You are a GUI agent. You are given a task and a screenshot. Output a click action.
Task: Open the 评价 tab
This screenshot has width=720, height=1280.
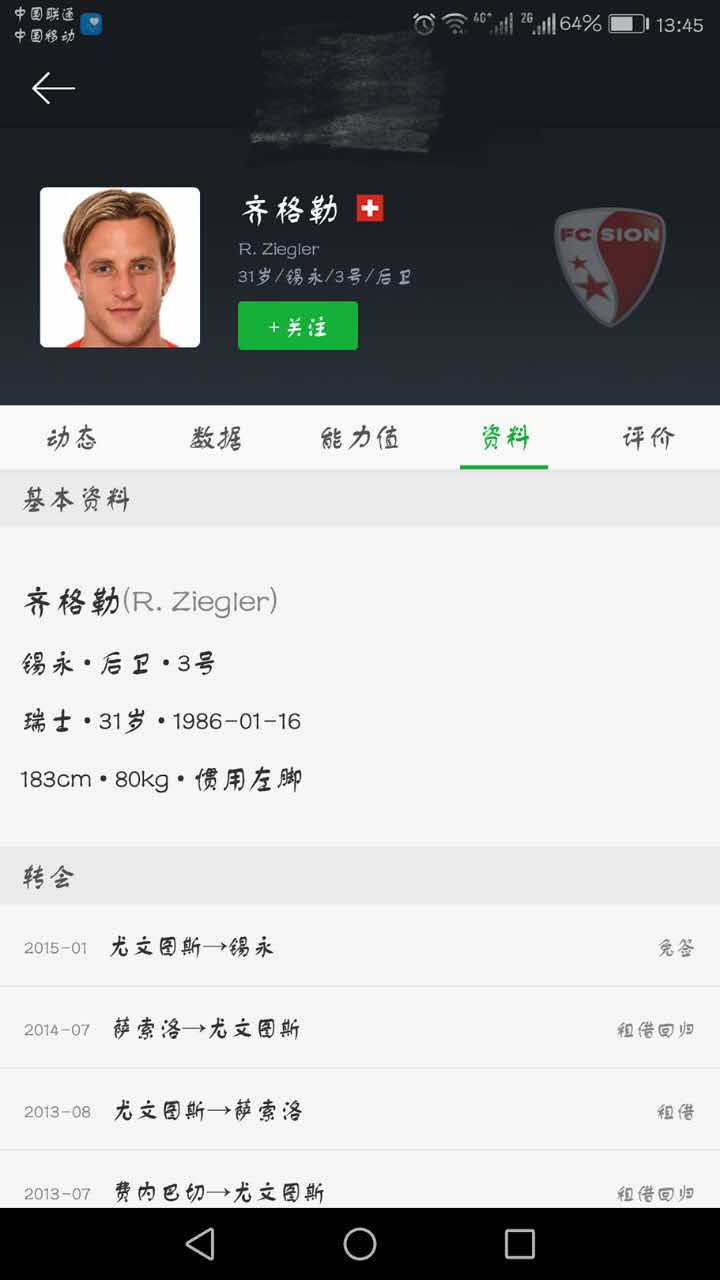coord(647,437)
